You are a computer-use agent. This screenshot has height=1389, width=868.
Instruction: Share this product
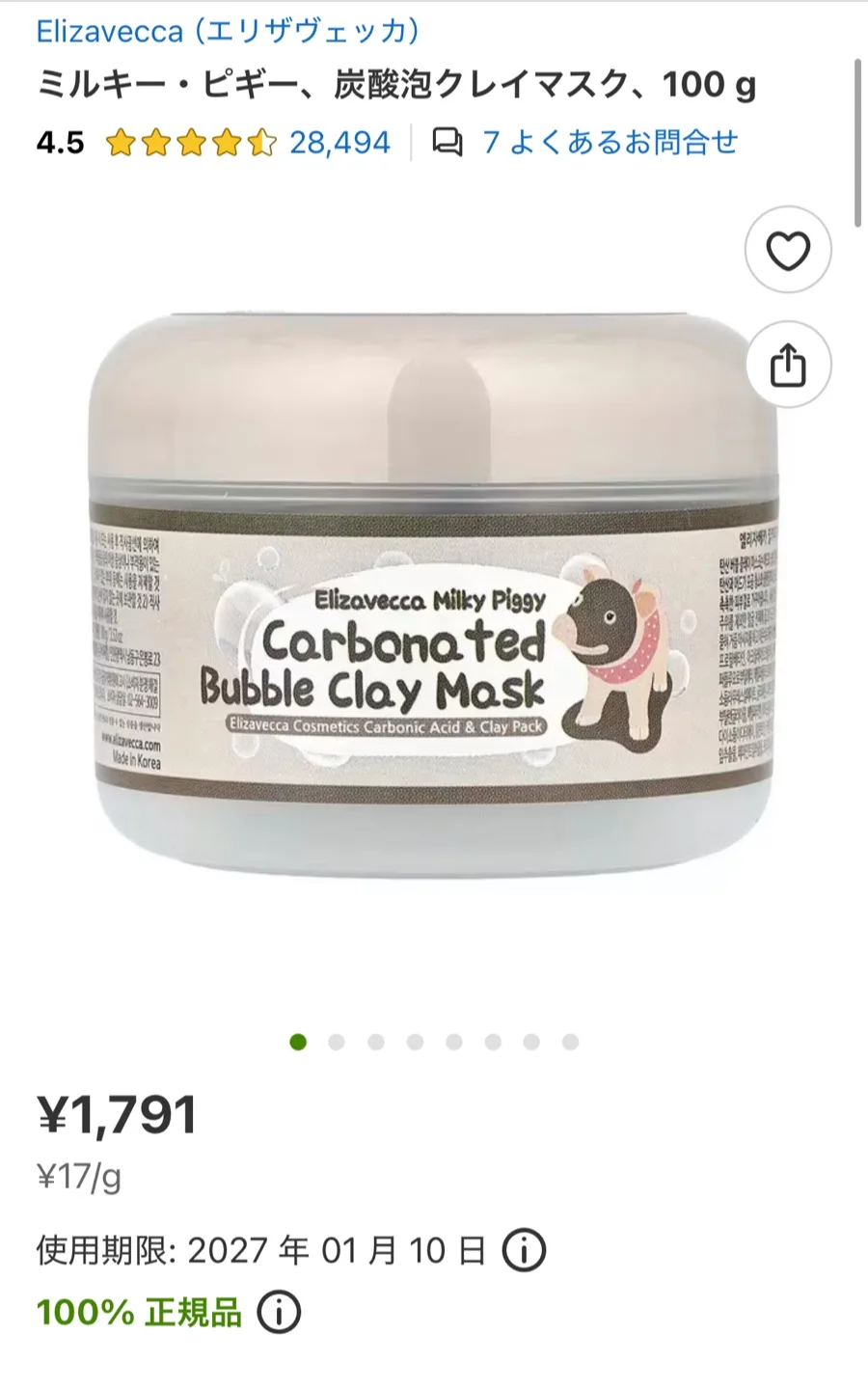click(788, 366)
